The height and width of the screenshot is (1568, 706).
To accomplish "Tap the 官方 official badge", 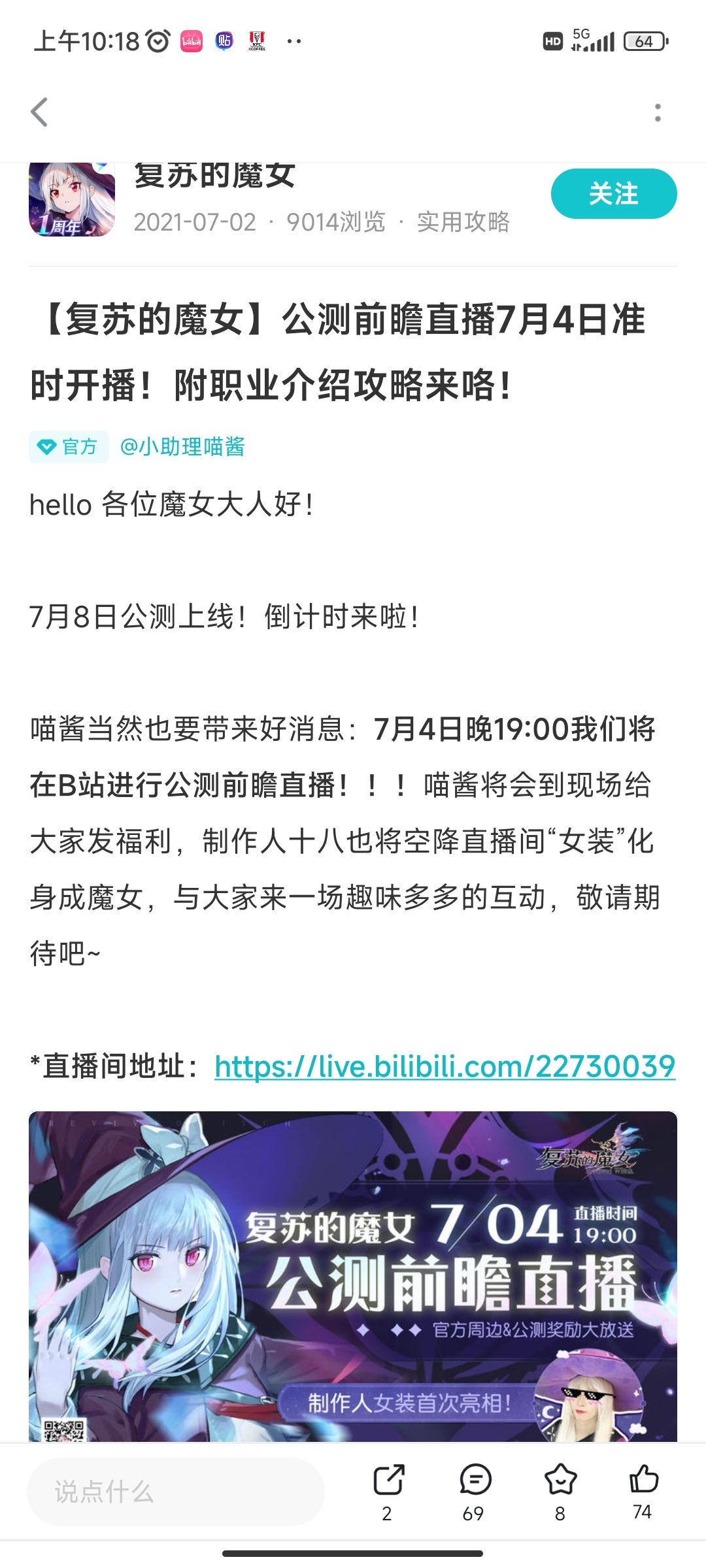I will tap(69, 447).
